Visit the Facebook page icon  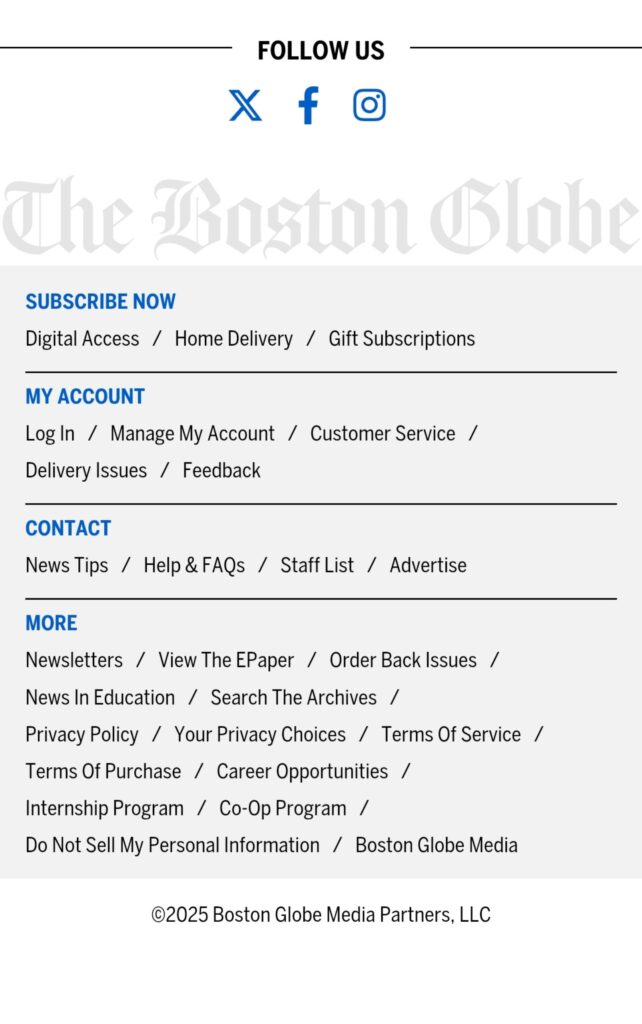[x=309, y=105]
